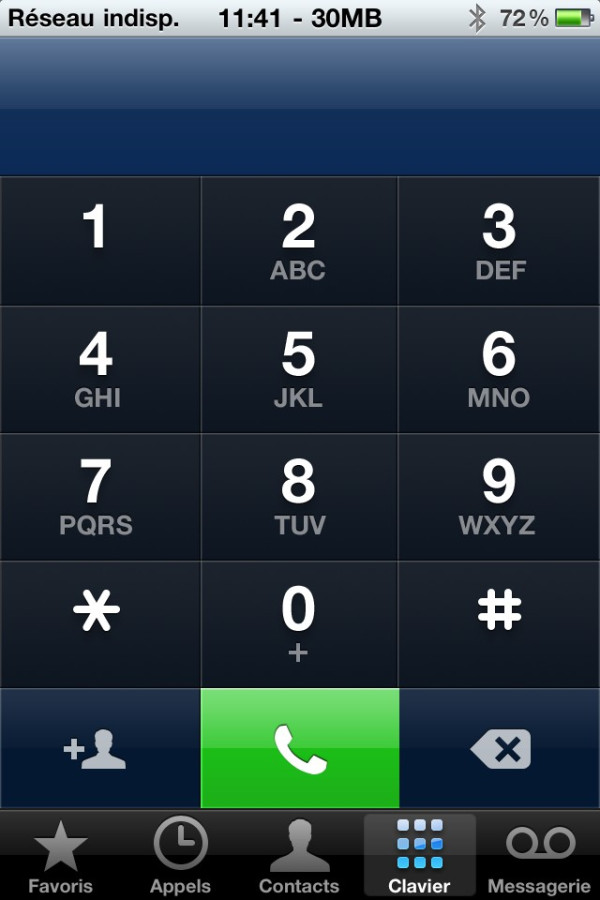Tap the 2 ABC key
This screenshot has width=600, height=900.
299,241
